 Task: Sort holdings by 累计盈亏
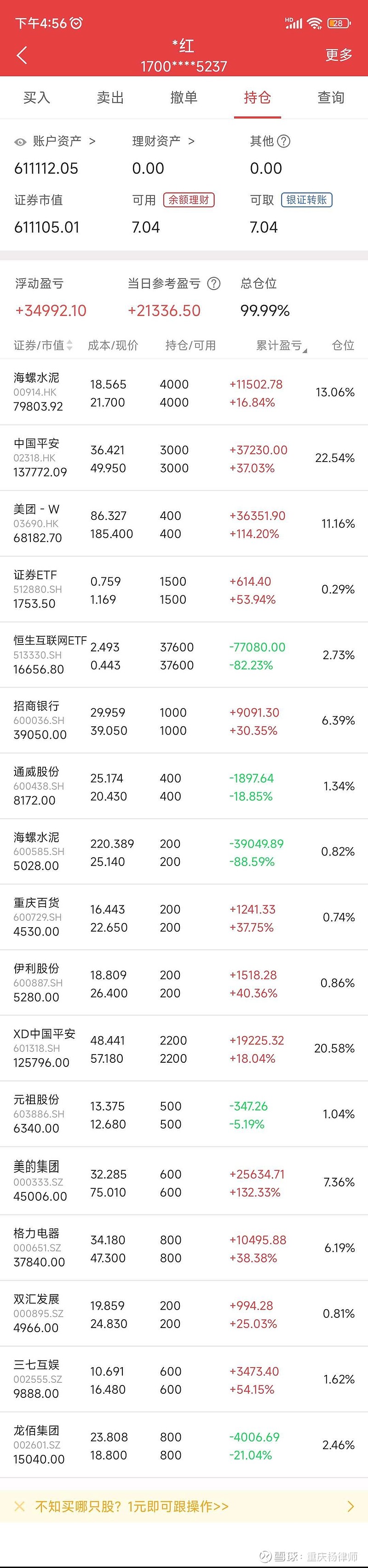[281, 346]
